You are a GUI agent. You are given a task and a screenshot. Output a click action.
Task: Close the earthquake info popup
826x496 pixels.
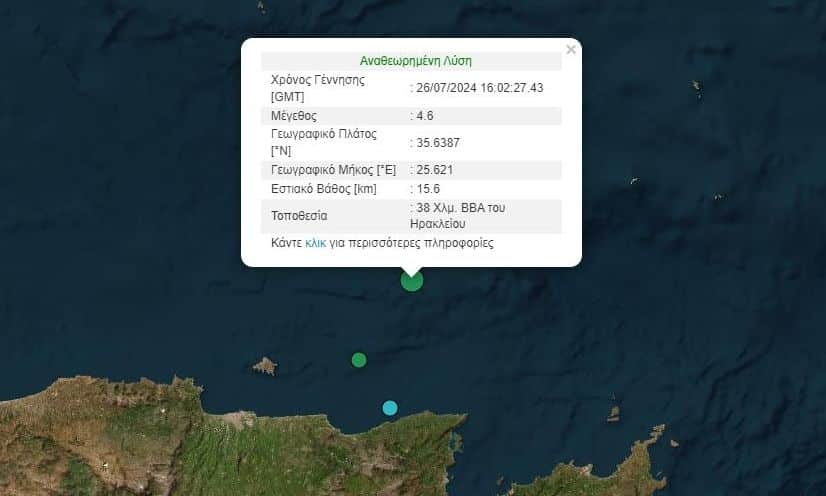570,49
